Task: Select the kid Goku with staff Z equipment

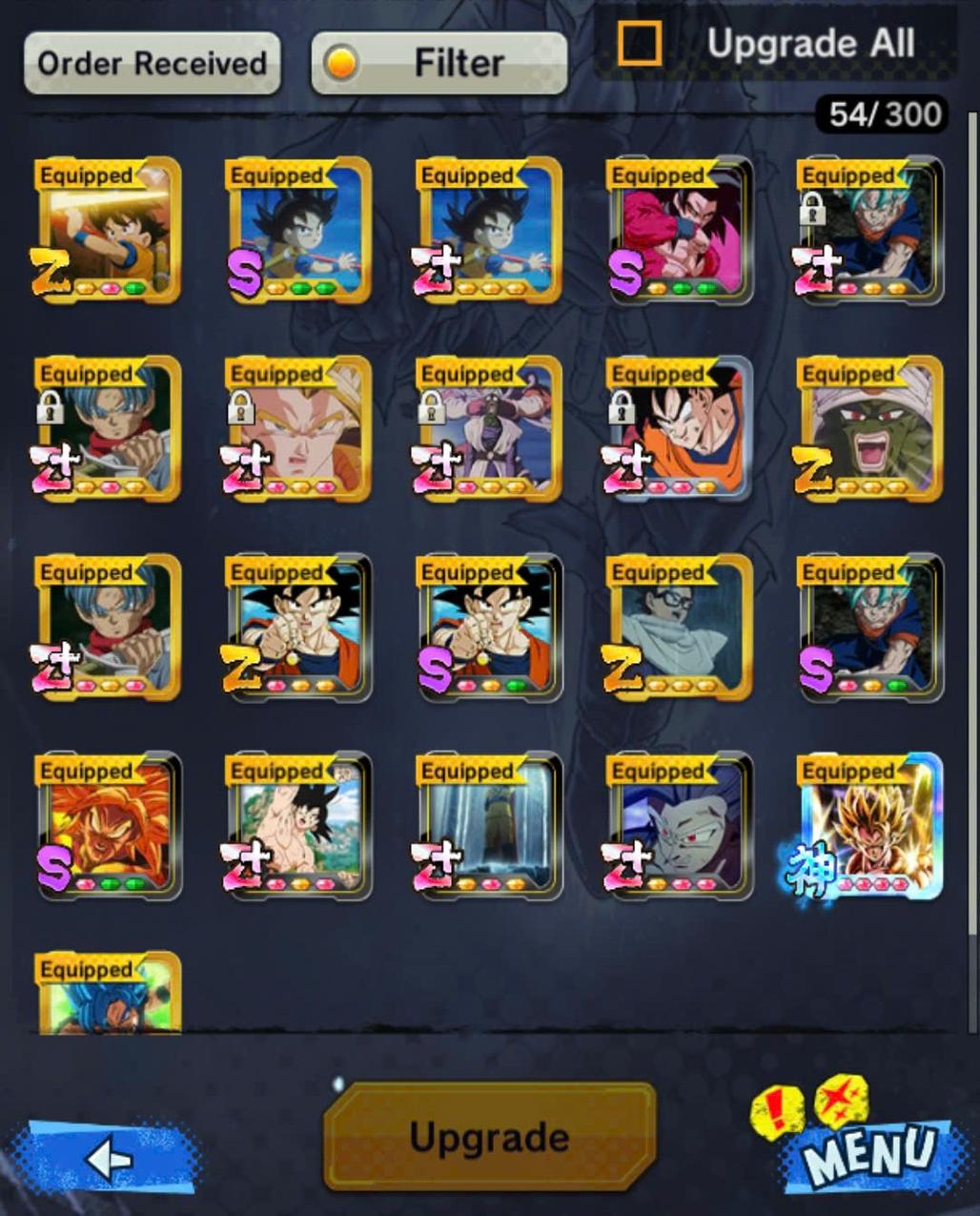Action: 107,231
